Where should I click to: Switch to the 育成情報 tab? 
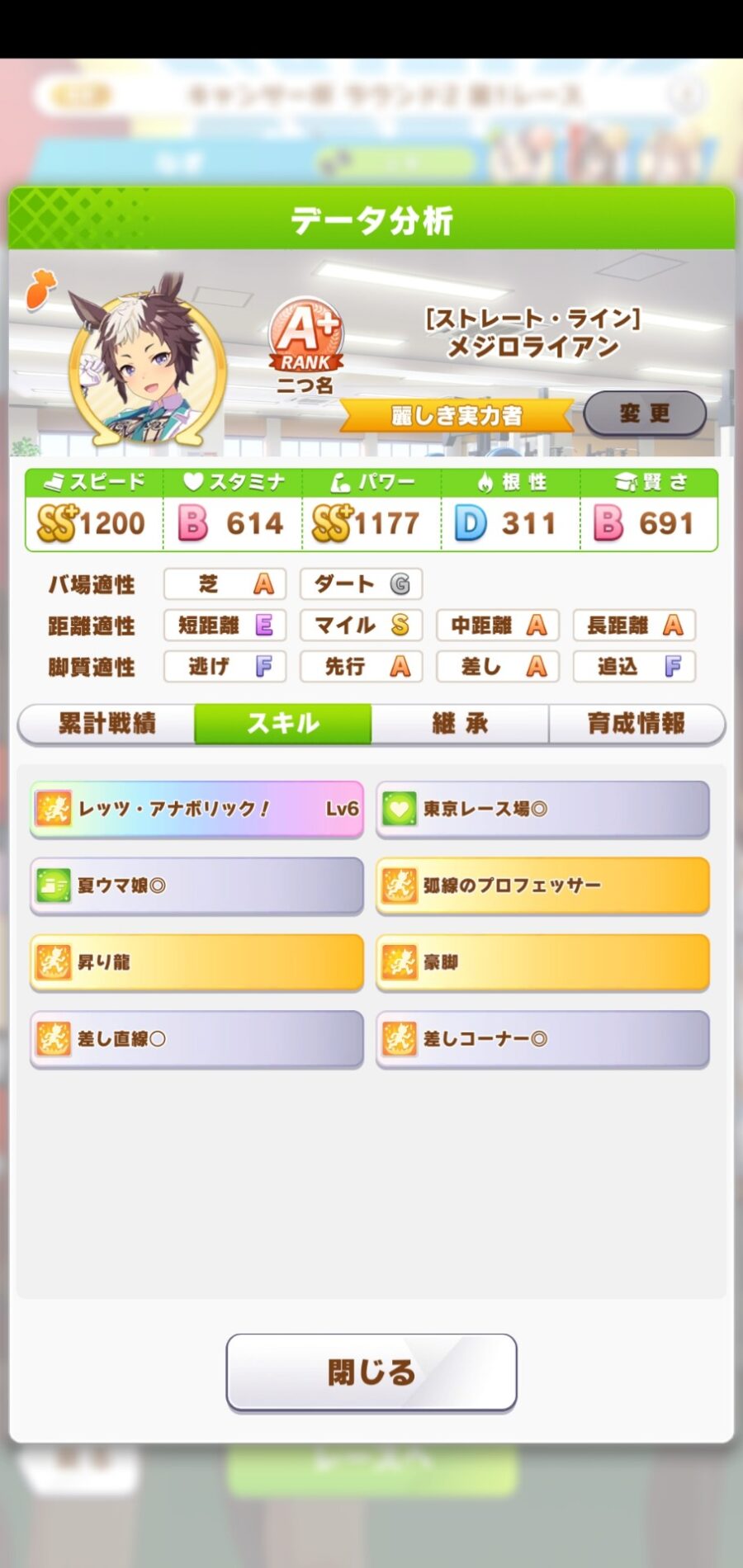(x=637, y=724)
